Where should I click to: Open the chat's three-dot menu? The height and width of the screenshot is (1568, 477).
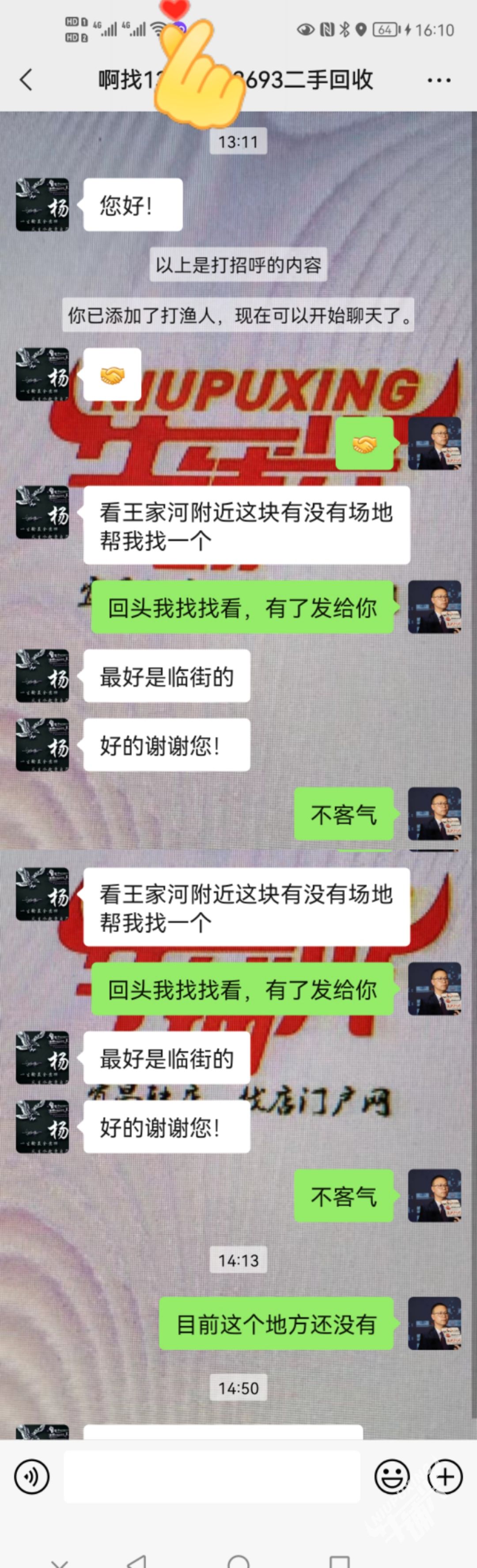(438, 80)
